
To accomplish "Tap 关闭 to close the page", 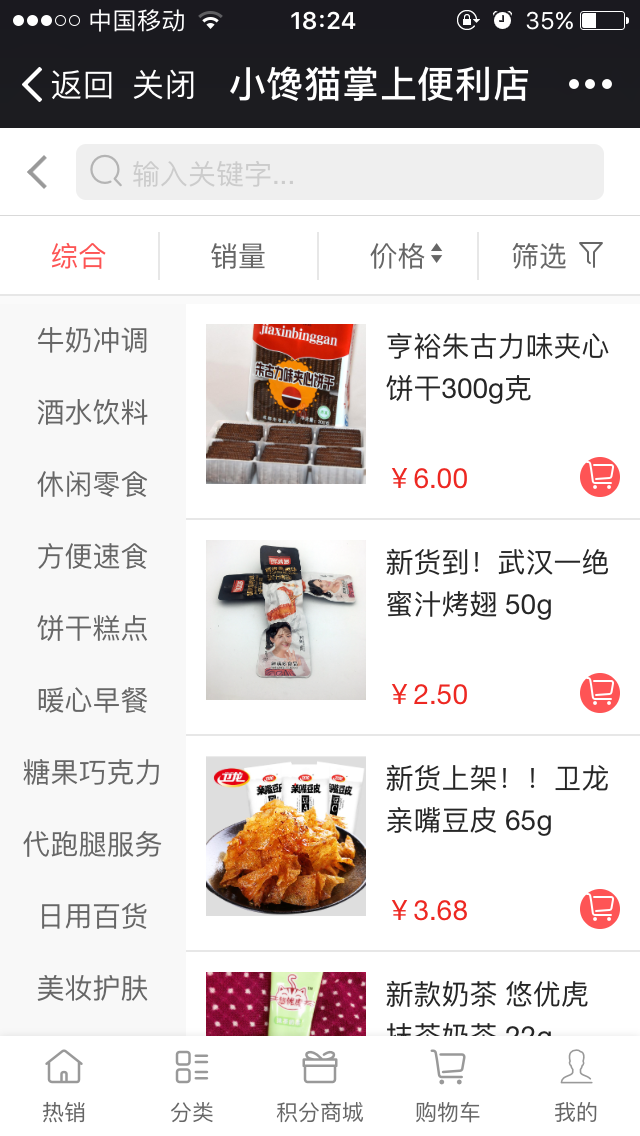I will click(x=164, y=85).
